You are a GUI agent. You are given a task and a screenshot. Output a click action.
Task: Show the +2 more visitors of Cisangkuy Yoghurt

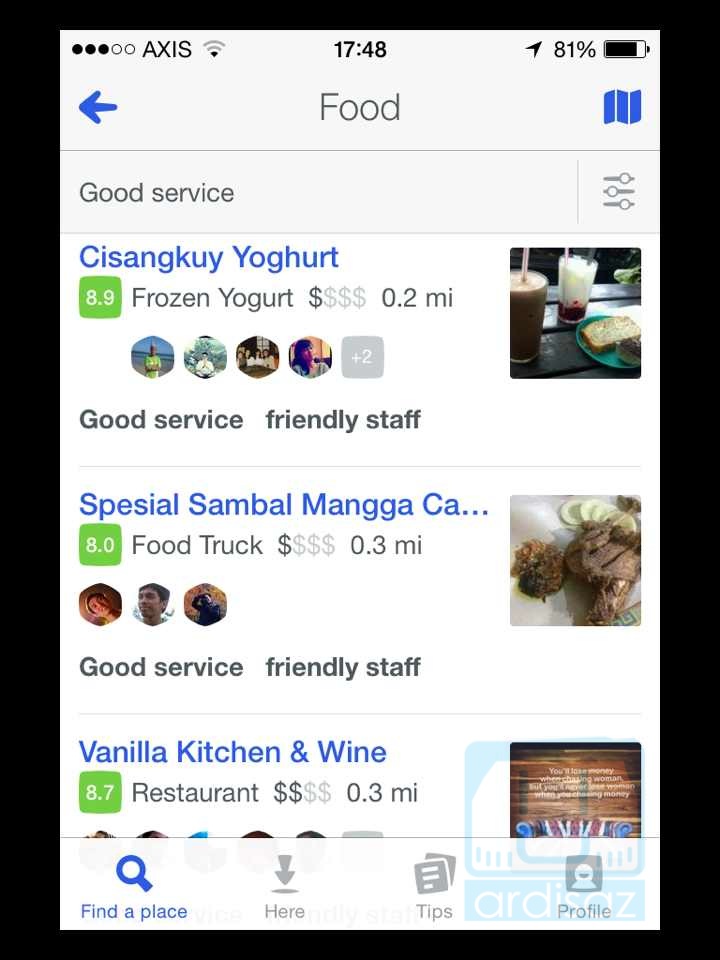pos(362,357)
